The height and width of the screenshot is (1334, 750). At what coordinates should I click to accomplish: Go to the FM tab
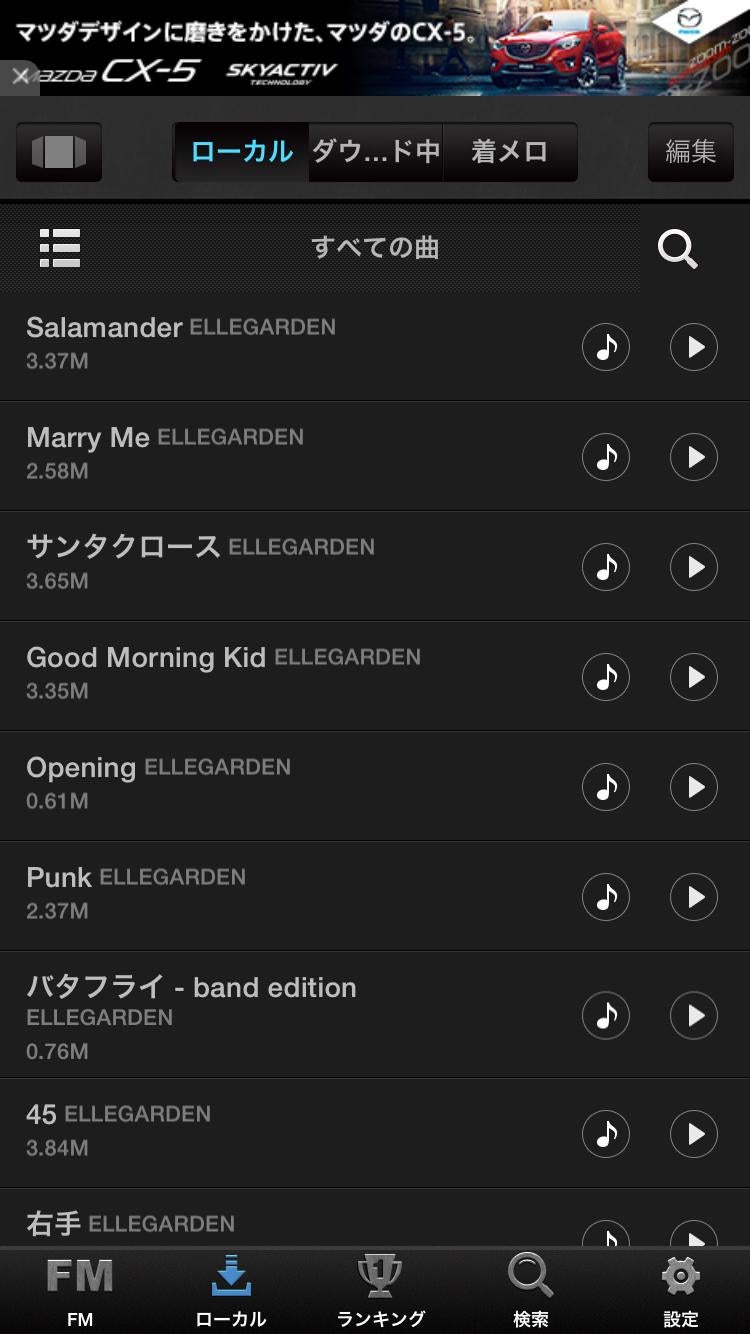coord(80,1290)
